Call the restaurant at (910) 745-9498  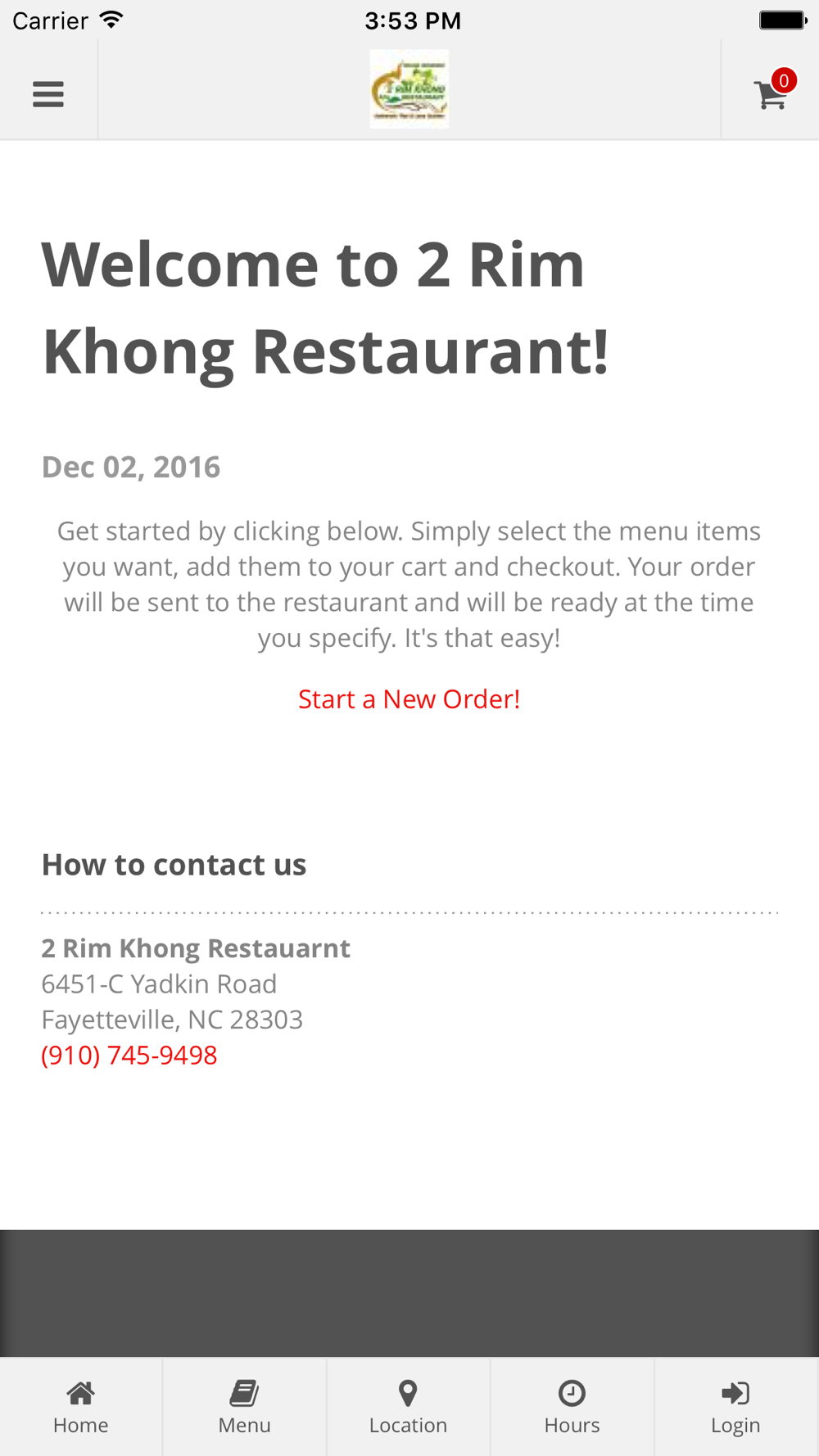pyautogui.click(x=129, y=1055)
